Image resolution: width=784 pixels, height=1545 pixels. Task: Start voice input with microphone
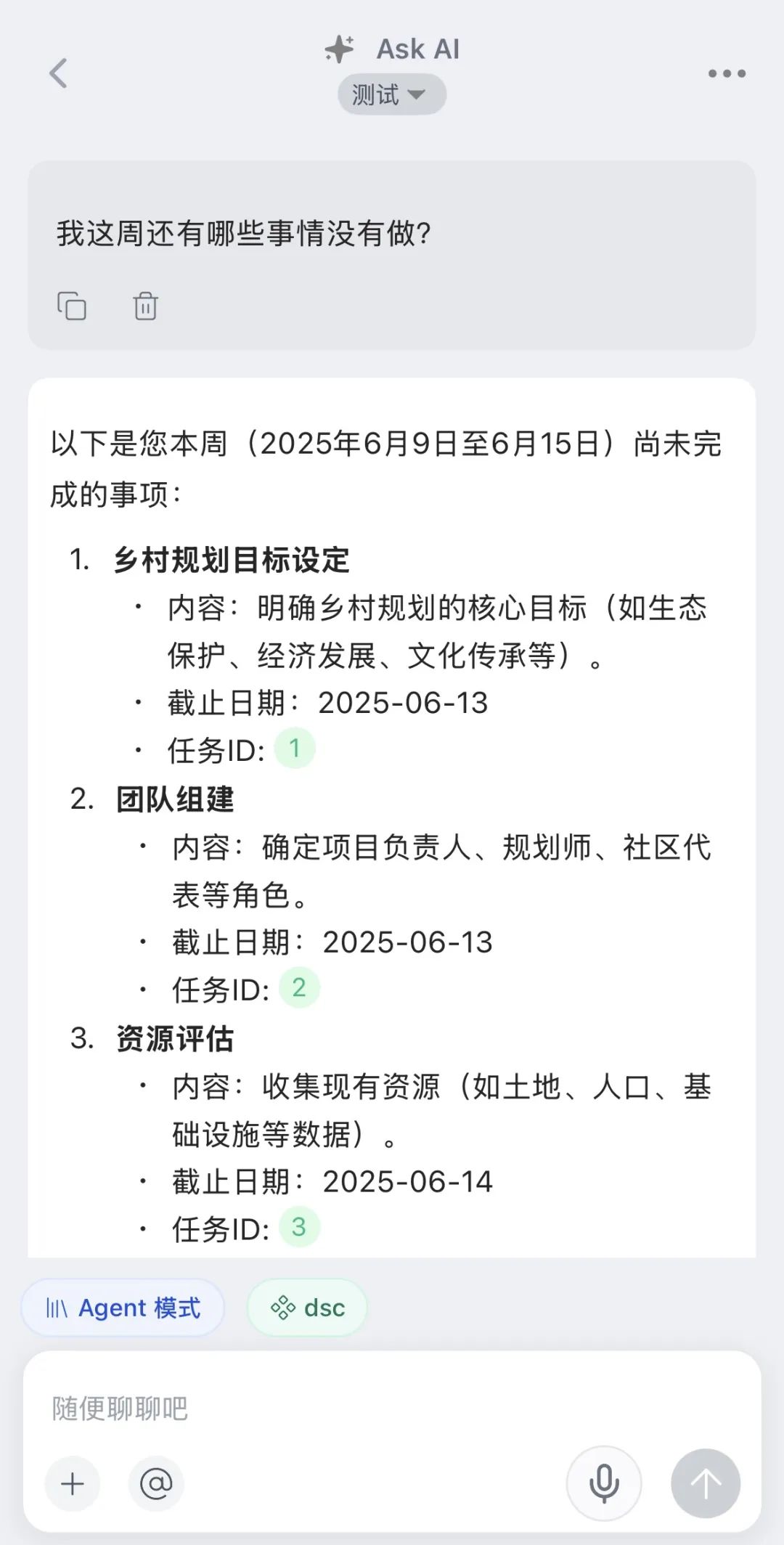click(x=604, y=1483)
